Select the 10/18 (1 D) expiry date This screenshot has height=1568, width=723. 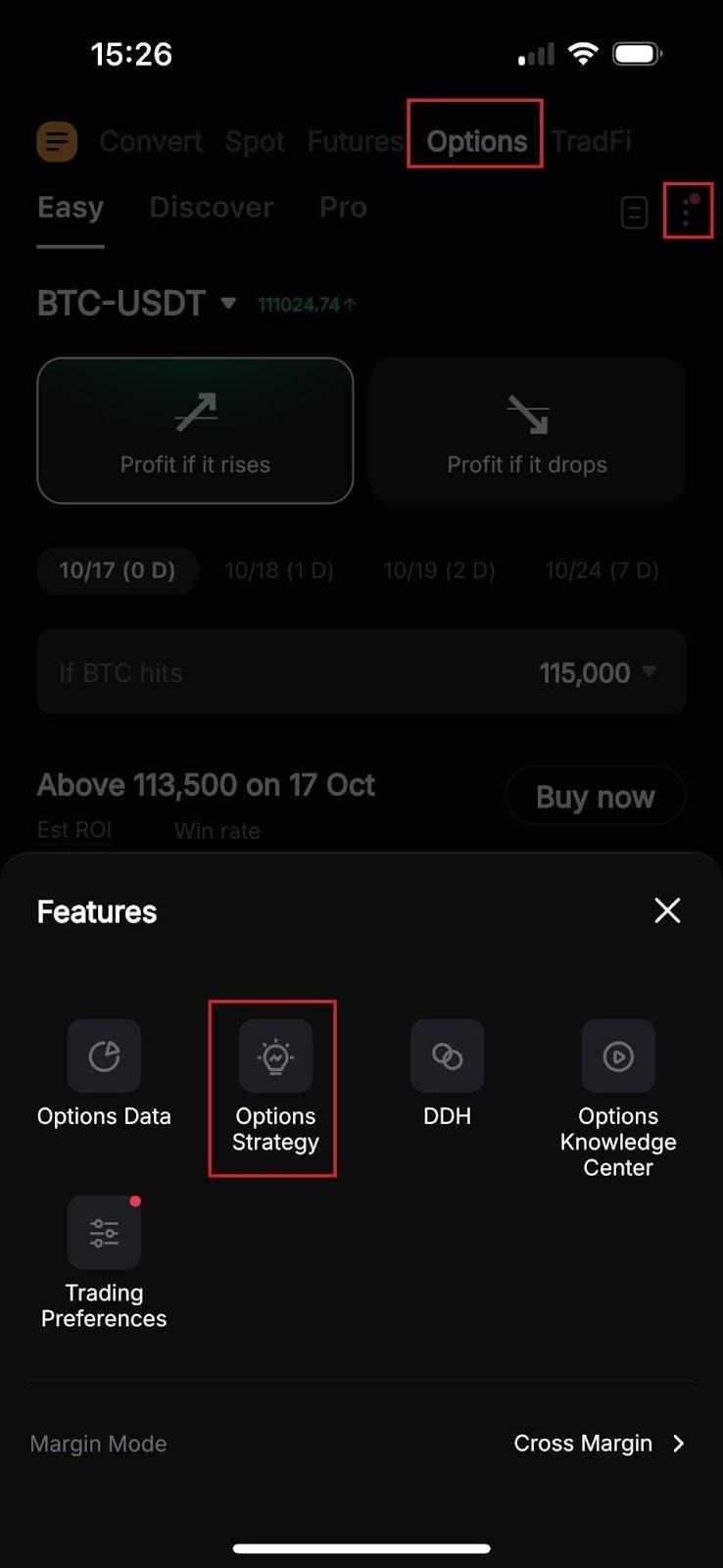[278, 569]
